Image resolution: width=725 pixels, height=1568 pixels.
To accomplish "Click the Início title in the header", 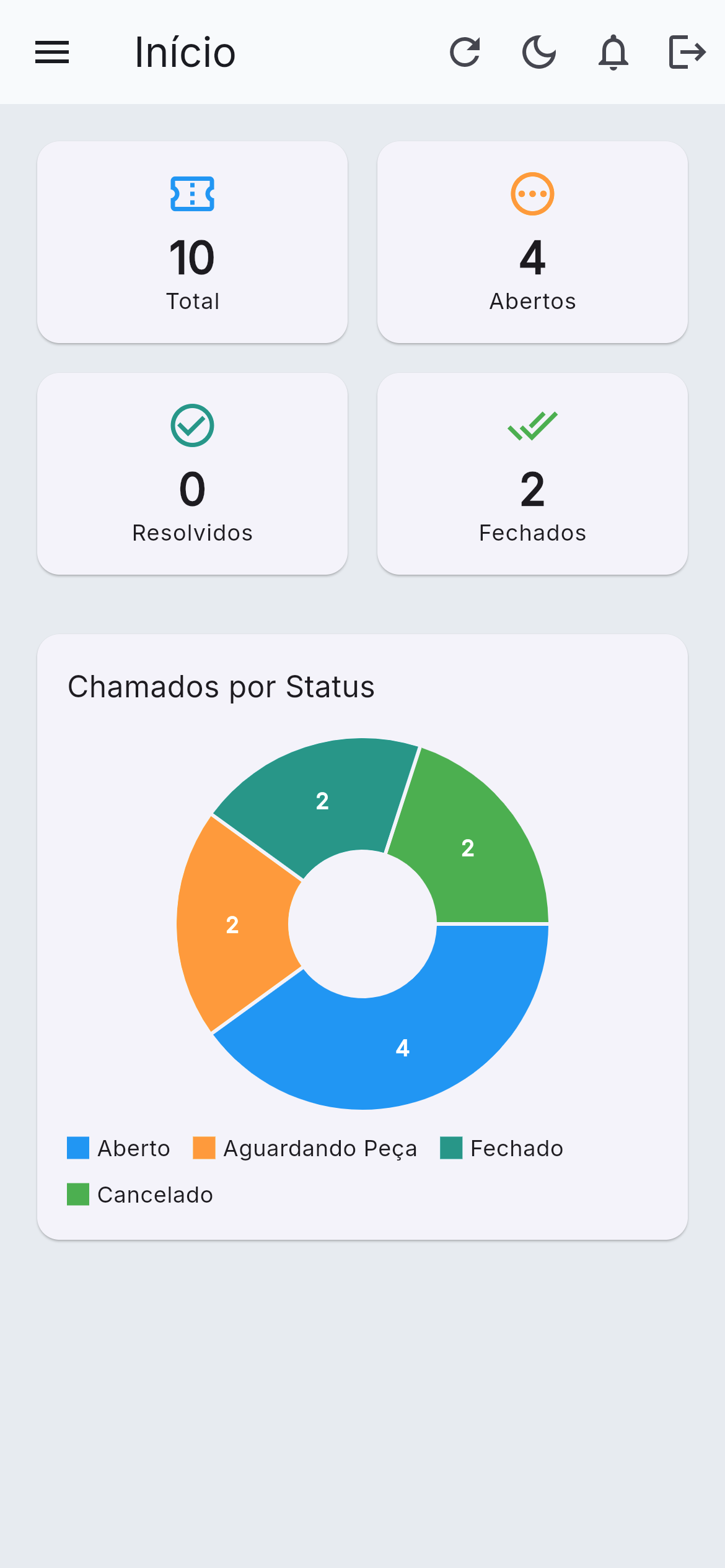I will click(185, 52).
